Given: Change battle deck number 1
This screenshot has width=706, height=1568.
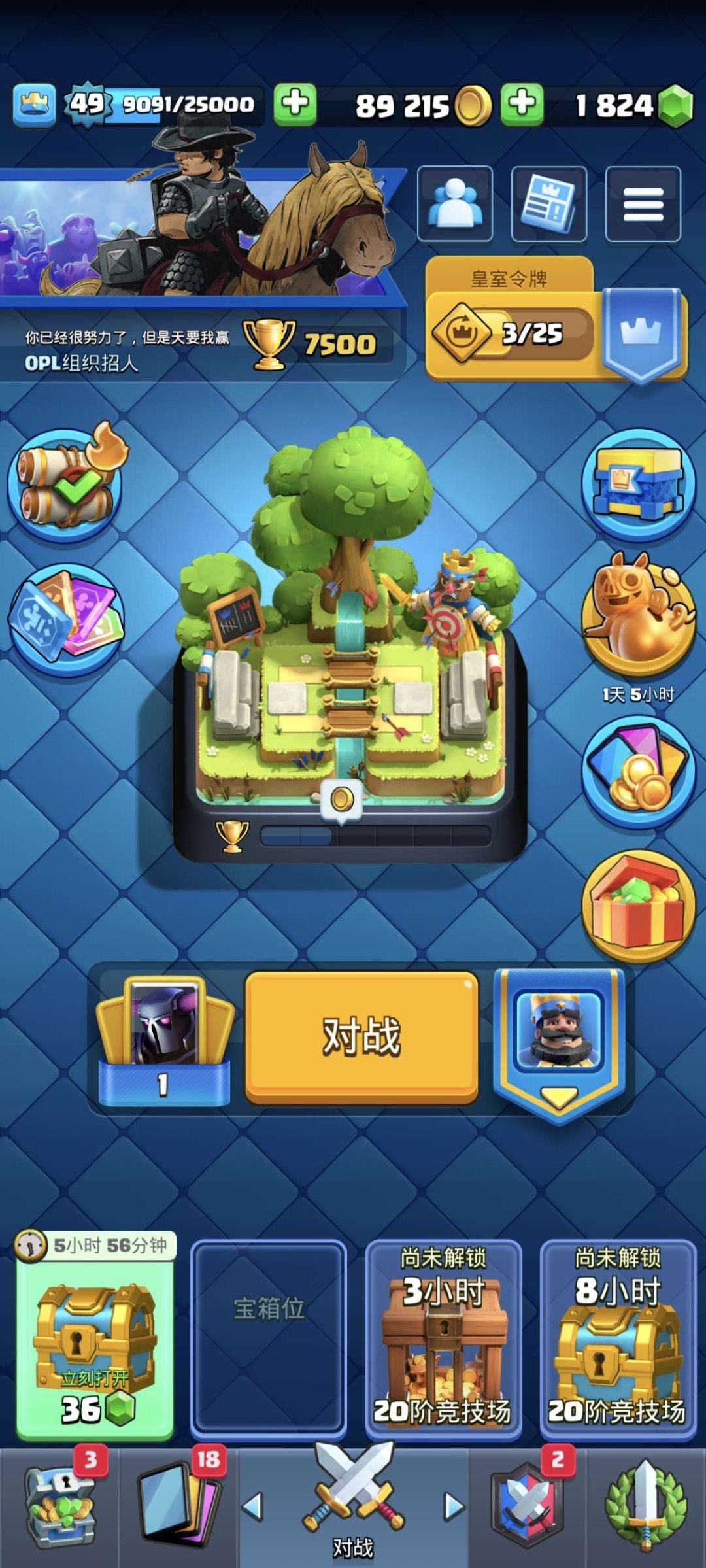Looking at the screenshot, I should click(164, 1041).
